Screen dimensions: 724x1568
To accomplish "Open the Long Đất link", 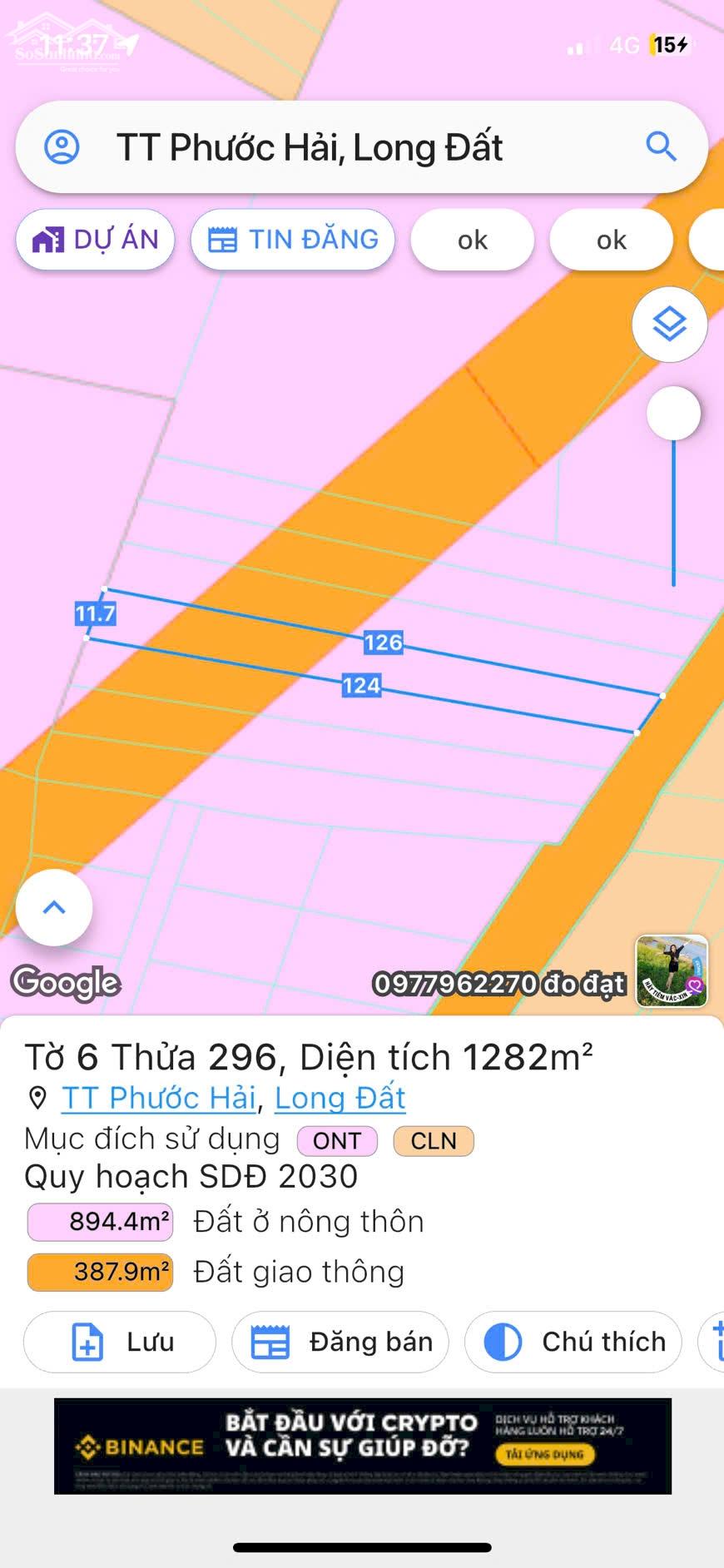I will click(340, 1098).
